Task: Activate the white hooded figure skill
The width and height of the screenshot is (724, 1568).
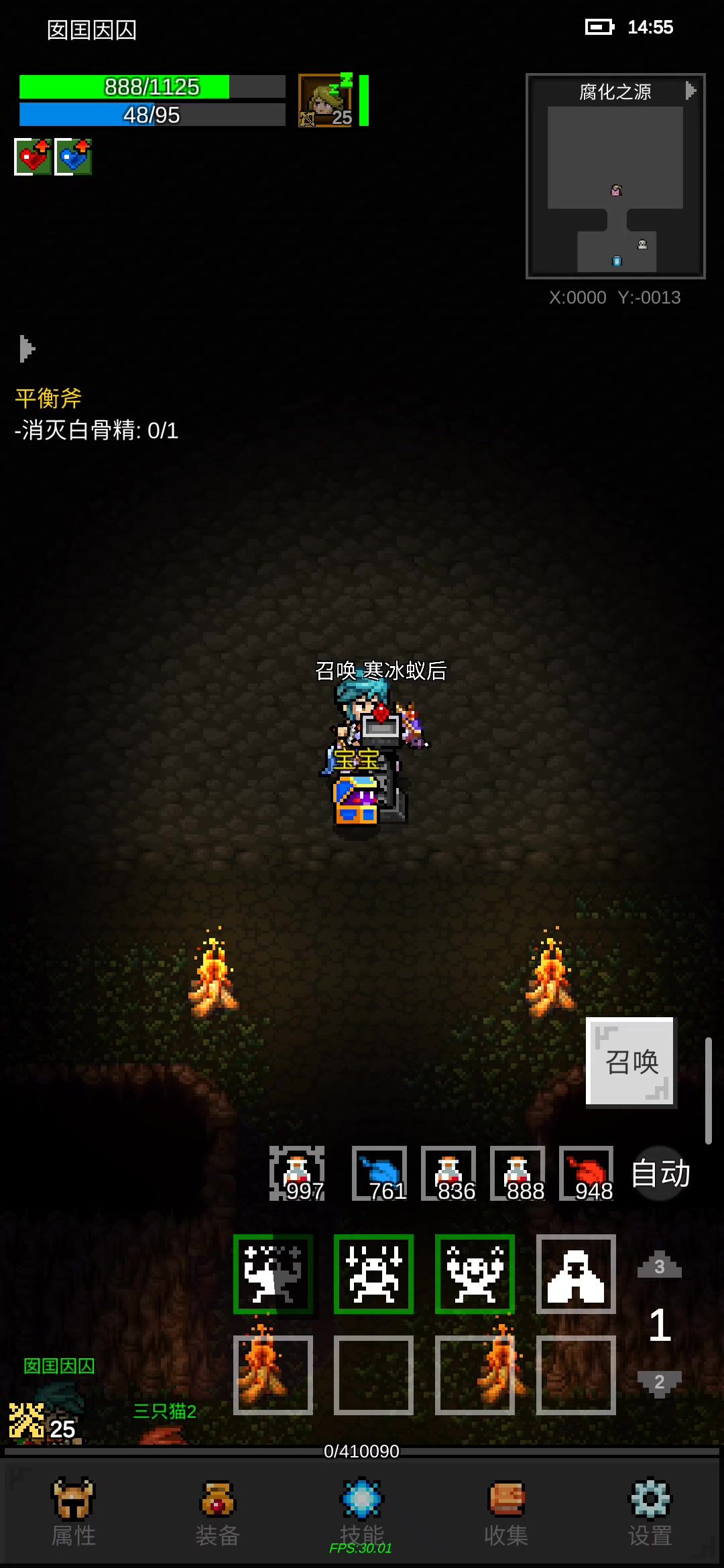Action: tap(576, 1274)
